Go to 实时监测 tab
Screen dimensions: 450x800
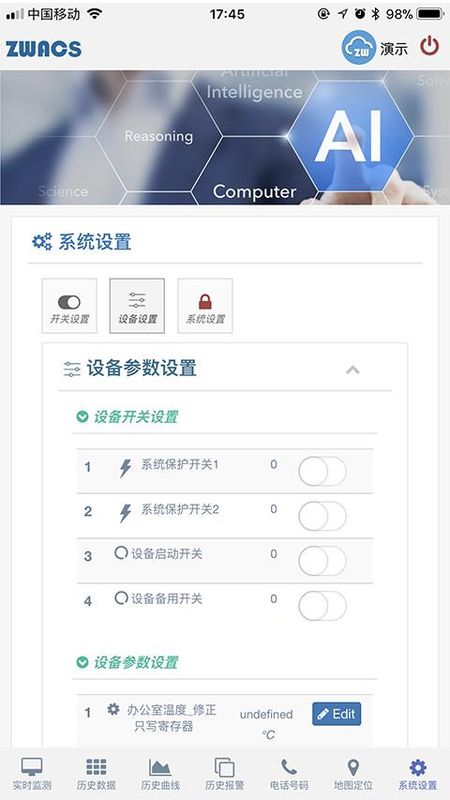(x=32, y=774)
